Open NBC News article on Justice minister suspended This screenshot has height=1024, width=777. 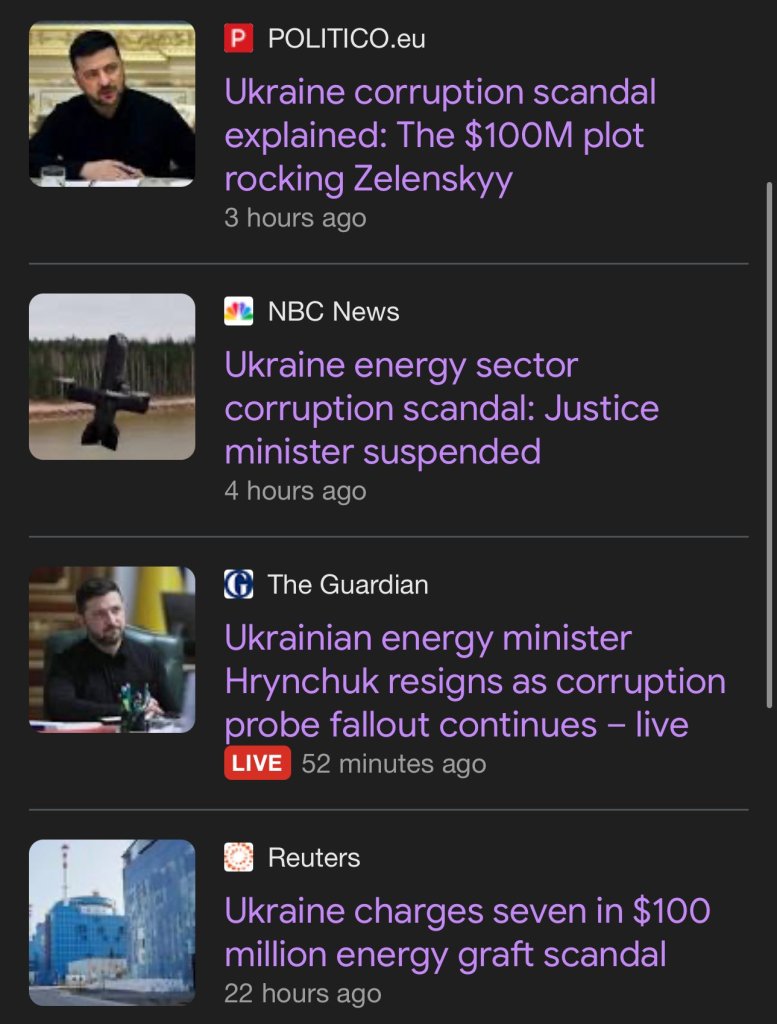pos(441,408)
